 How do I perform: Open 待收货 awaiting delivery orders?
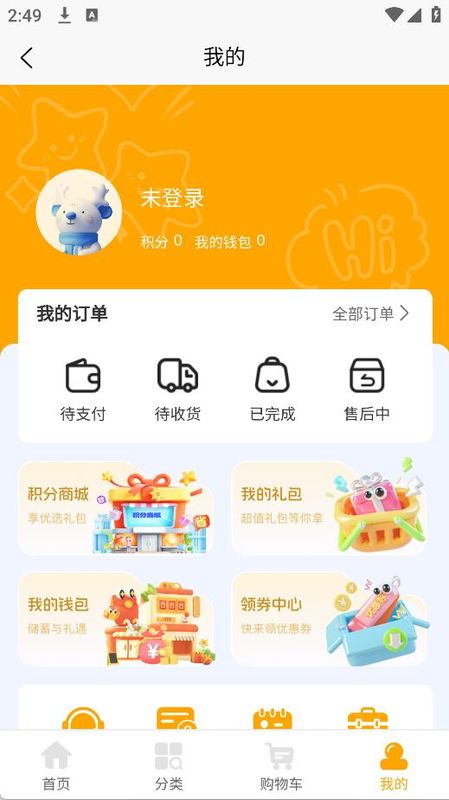(x=178, y=390)
